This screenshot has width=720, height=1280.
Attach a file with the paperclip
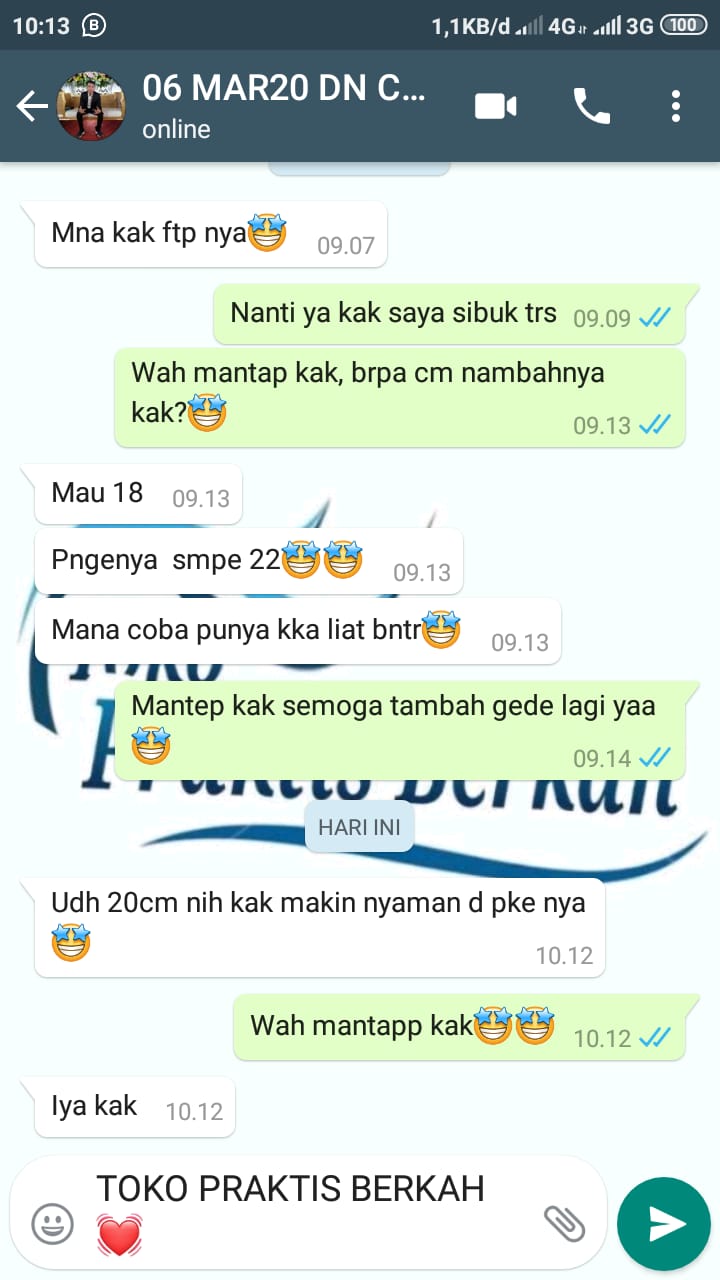click(563, 1223)
